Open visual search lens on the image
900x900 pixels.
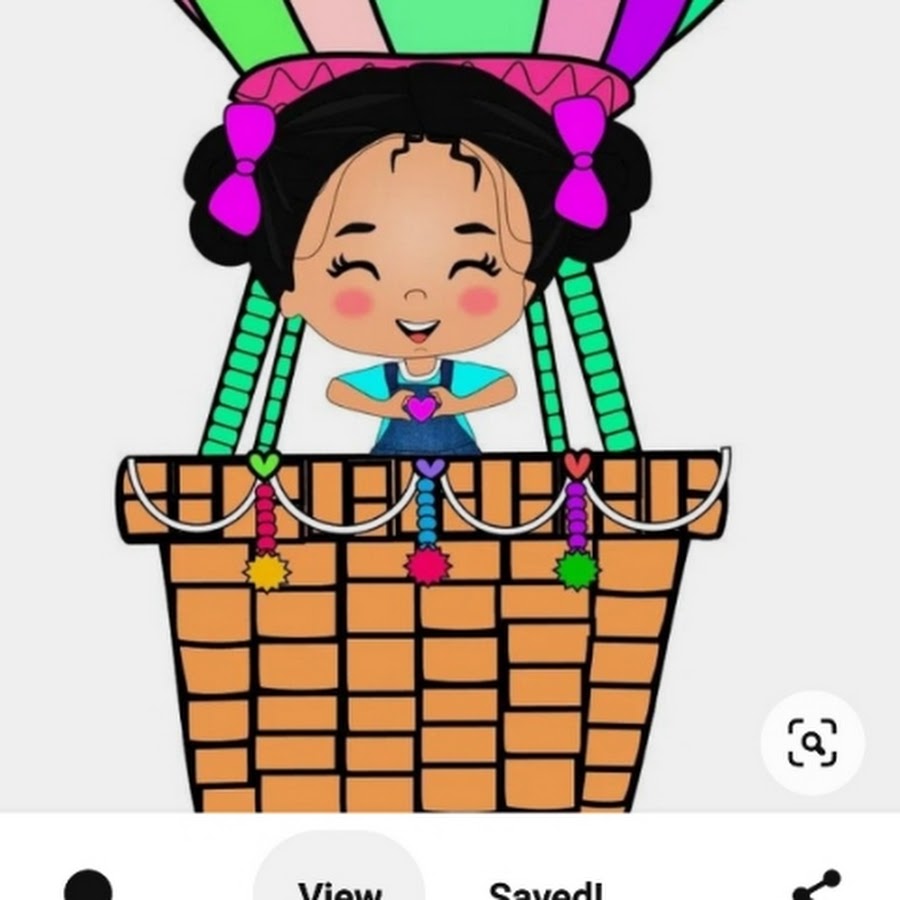812,742
